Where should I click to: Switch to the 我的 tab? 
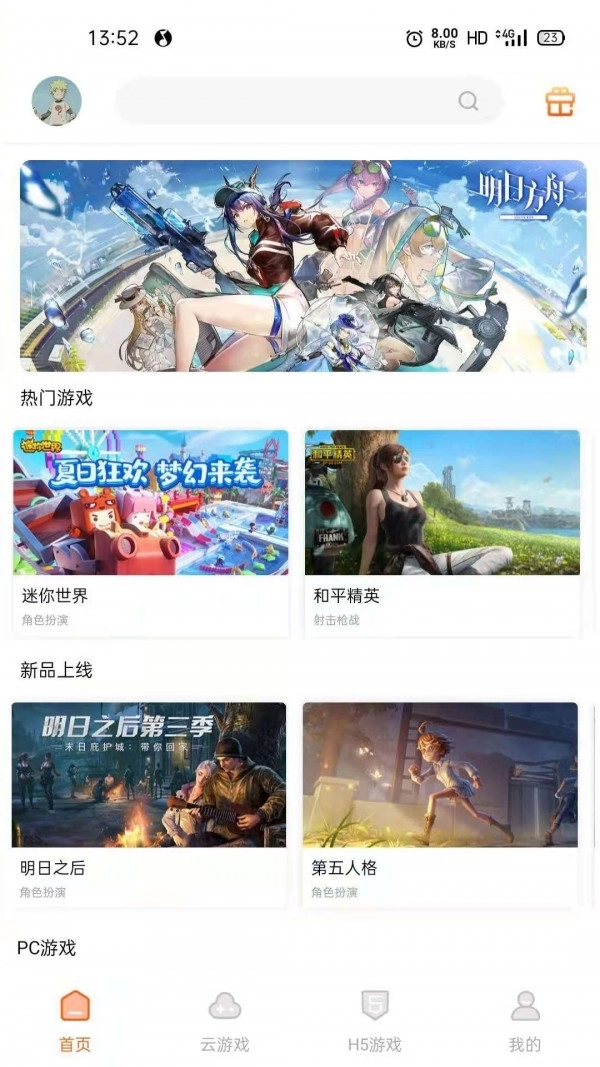coord(525,1020)
